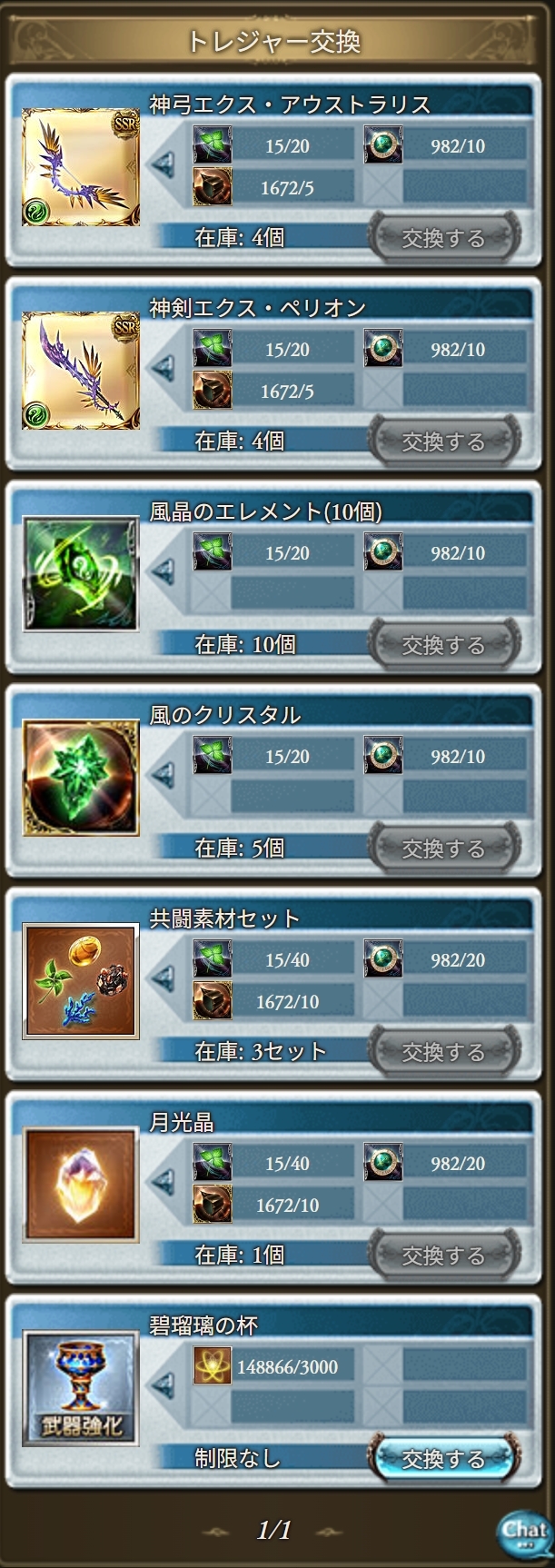View the 風のクリスタル item icon
555x1568 pixels.
tap(81, 778)
